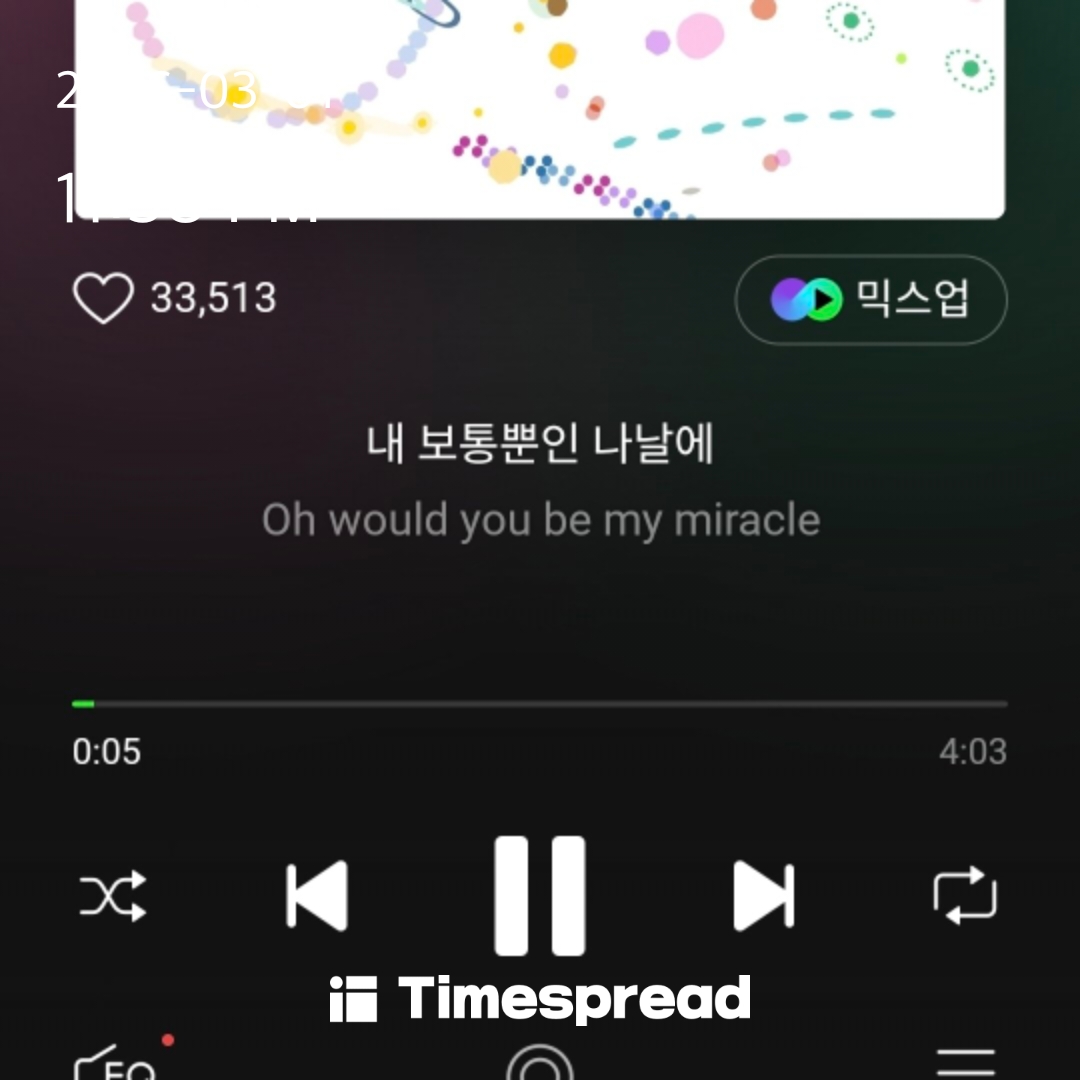Like this song with the heart icon

pos(103,299)
